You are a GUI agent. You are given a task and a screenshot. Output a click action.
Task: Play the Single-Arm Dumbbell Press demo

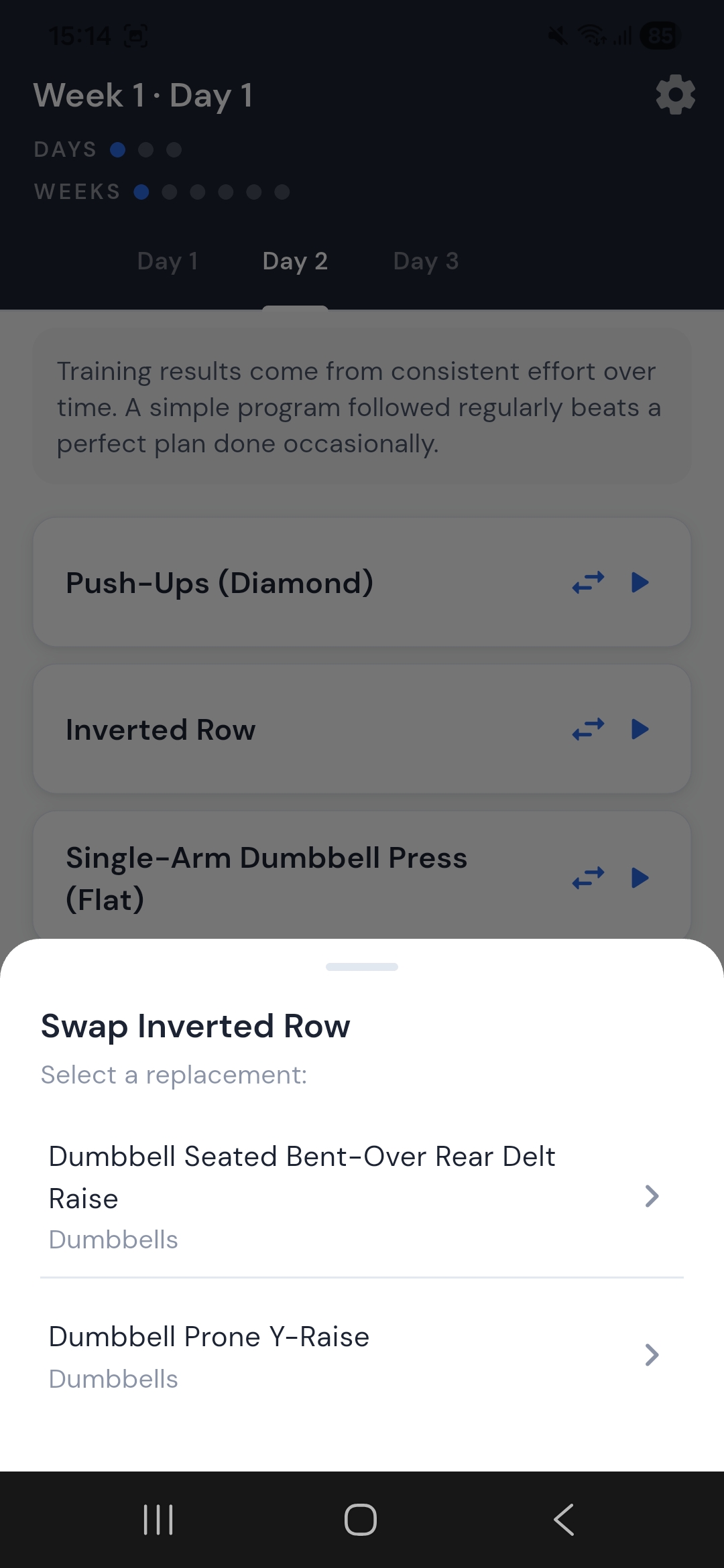coord(639,877)
